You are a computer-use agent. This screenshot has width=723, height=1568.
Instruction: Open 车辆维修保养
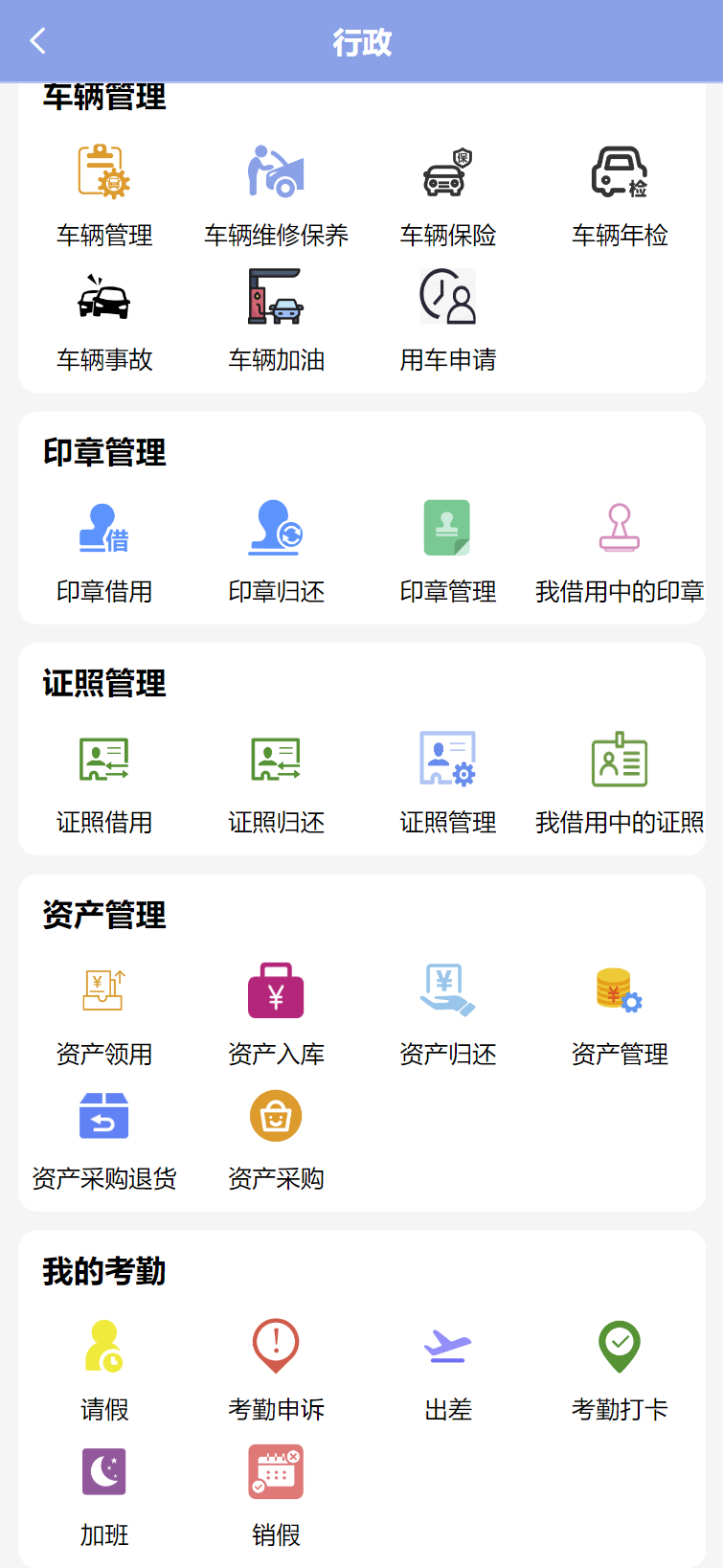click(276, 196)
